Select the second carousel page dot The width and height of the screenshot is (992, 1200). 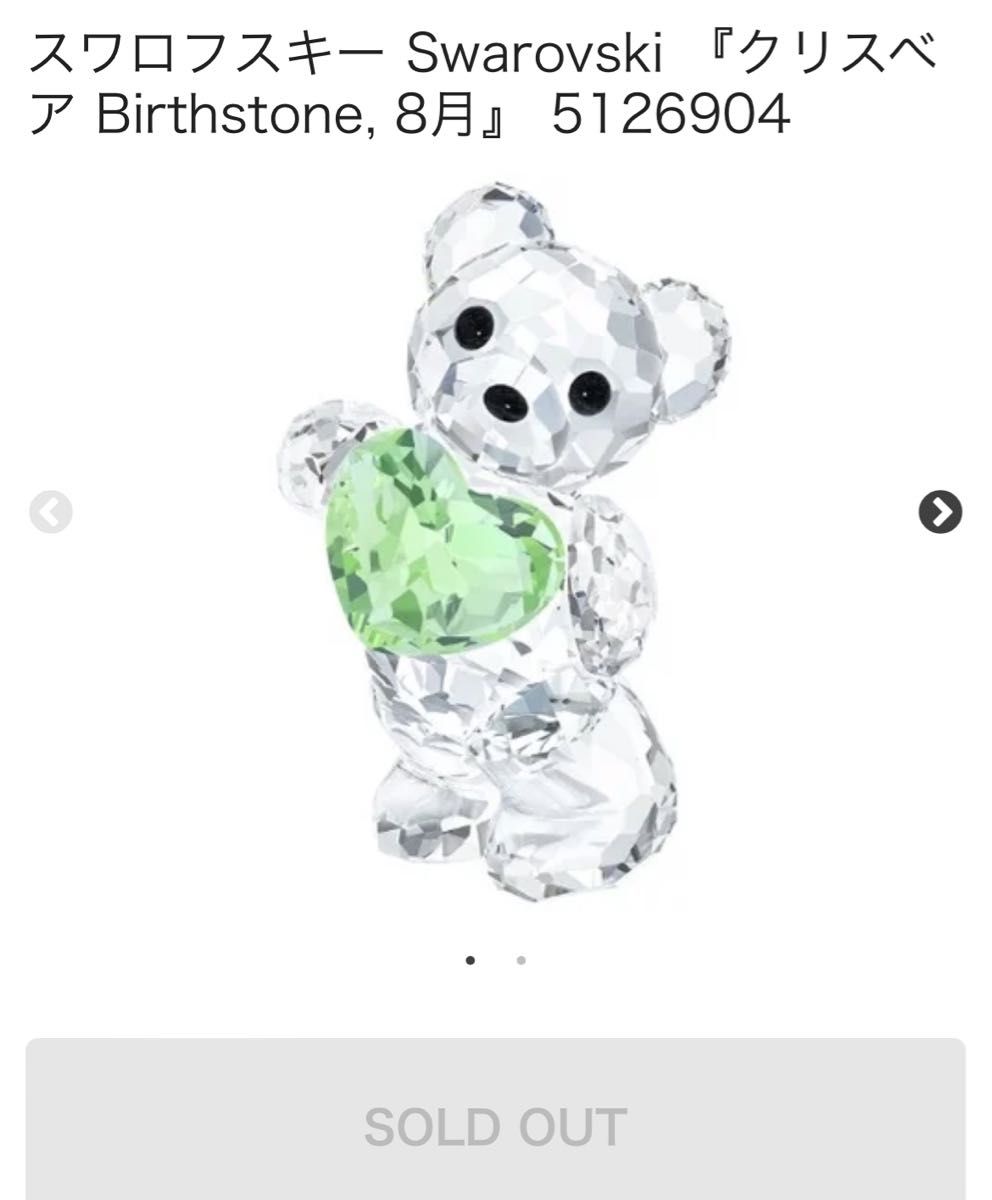point(521,960)
